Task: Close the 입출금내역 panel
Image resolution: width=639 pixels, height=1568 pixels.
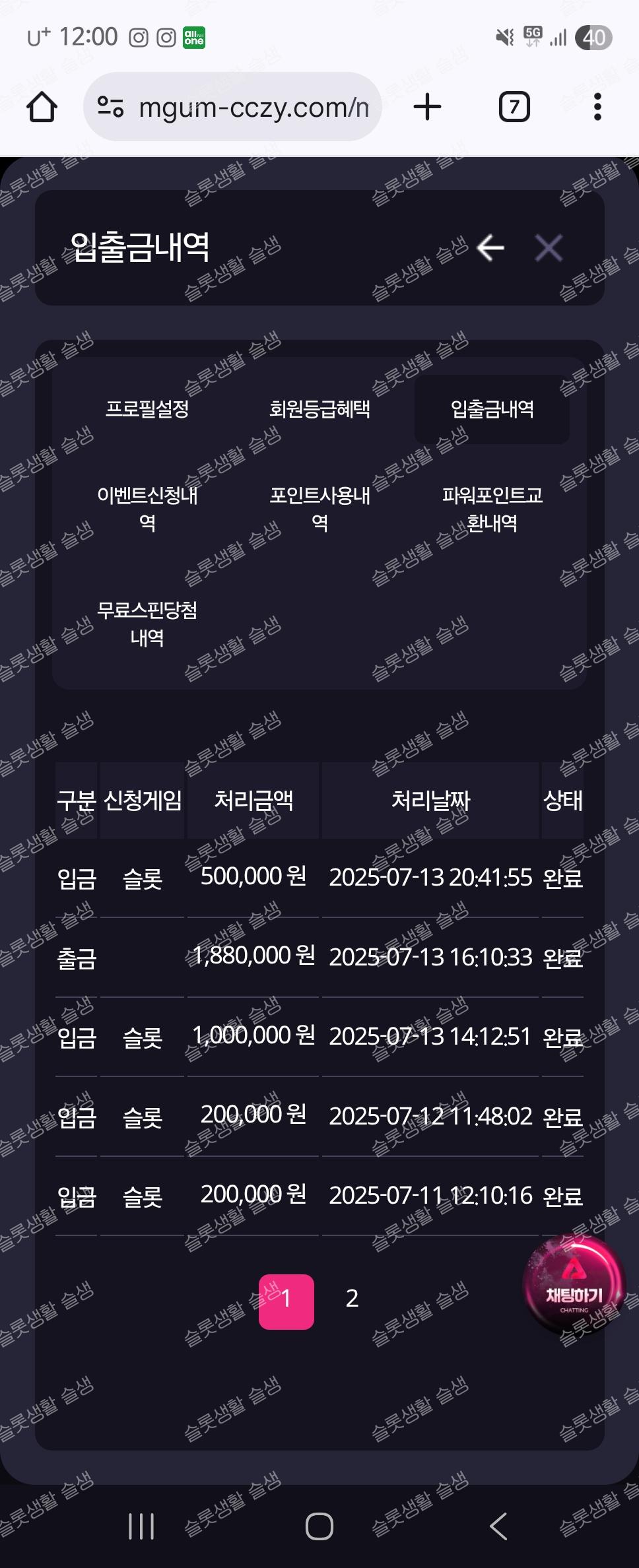Action: tap(549, 248)
